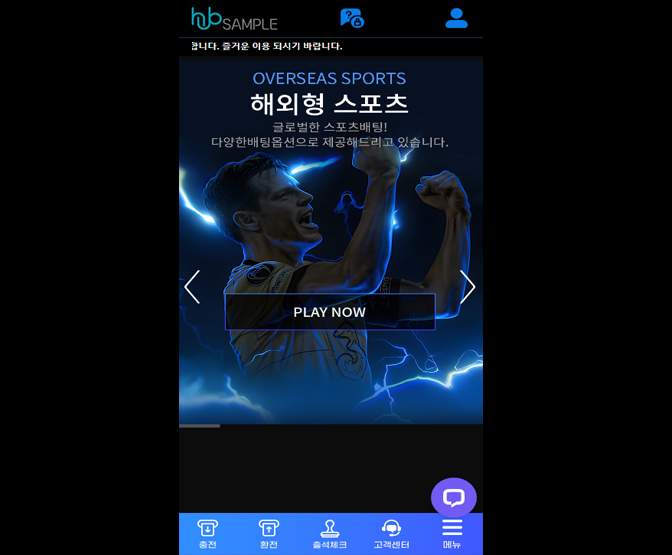Open the message lock icon in header
Screen dimensions: 672x555
351,18
